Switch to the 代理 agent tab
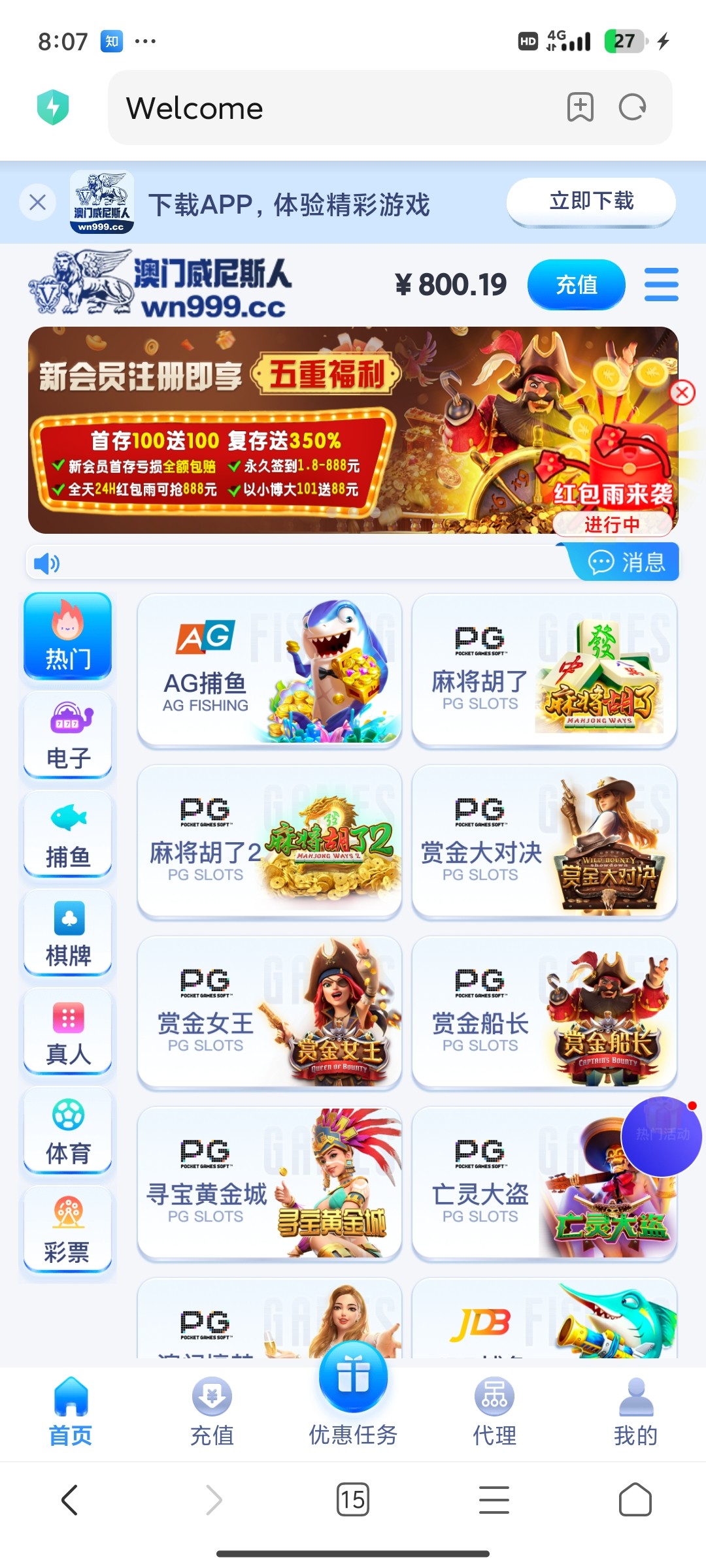Viewport: 706px width, 1568px height. click(494, 1405)
